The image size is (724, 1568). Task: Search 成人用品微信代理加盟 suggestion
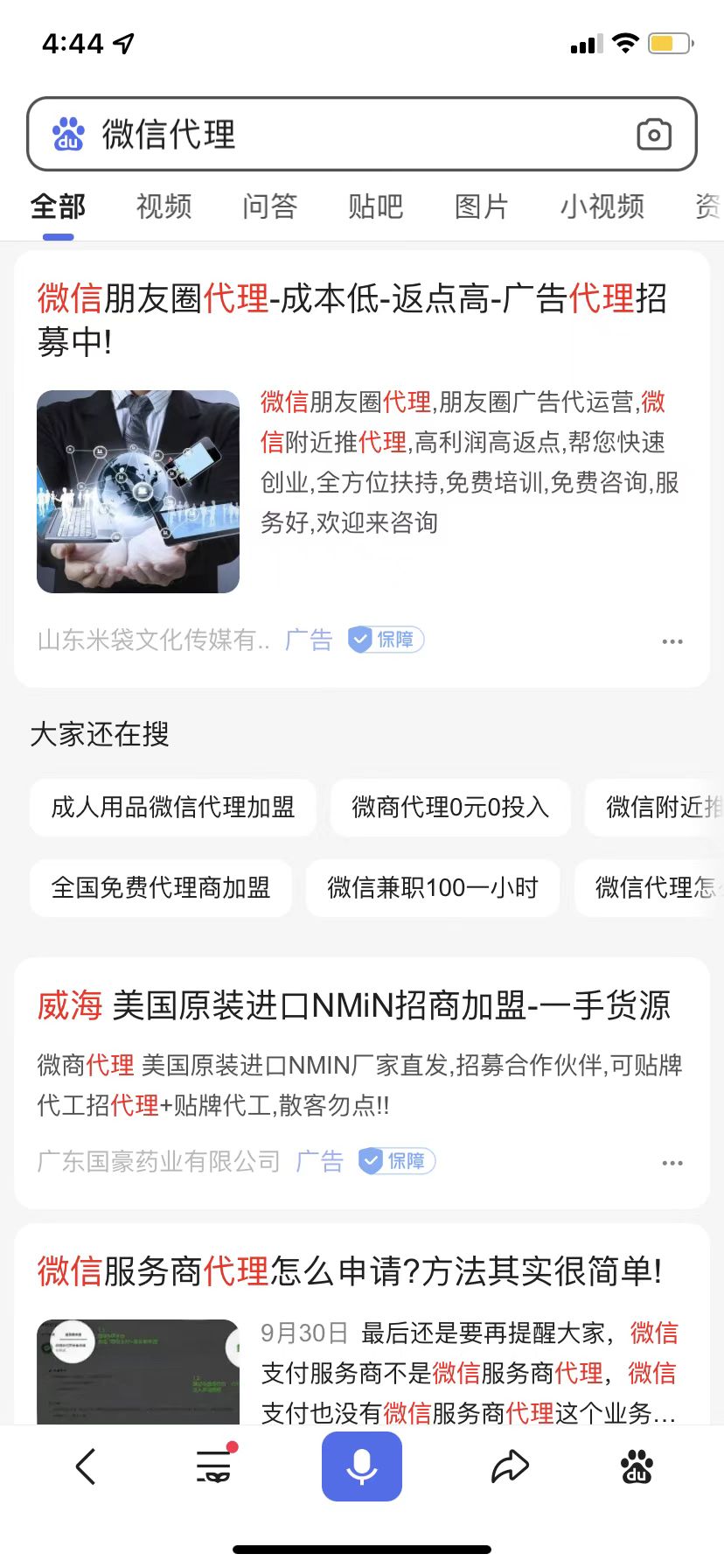click(172, 807)
